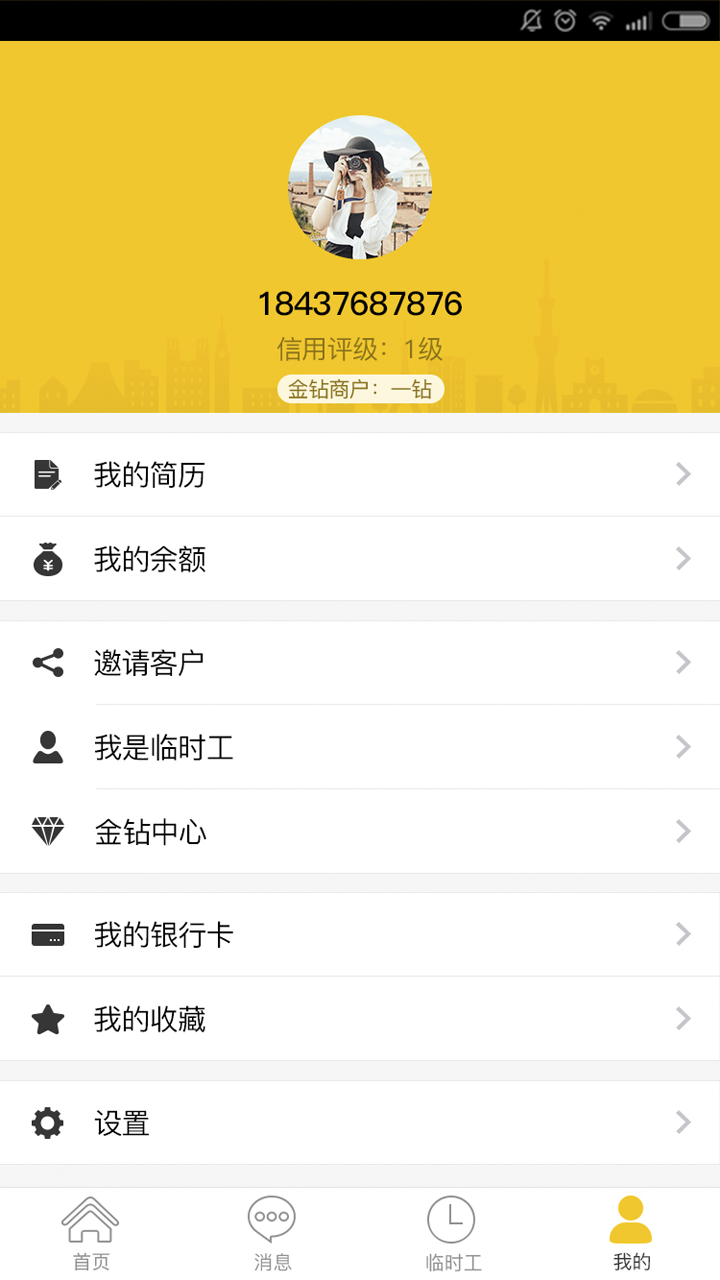This screenshot has height=1280, width=720.
Task: Open 设置 settings row
Action: pyautogui.click(x=360, y=1122)
